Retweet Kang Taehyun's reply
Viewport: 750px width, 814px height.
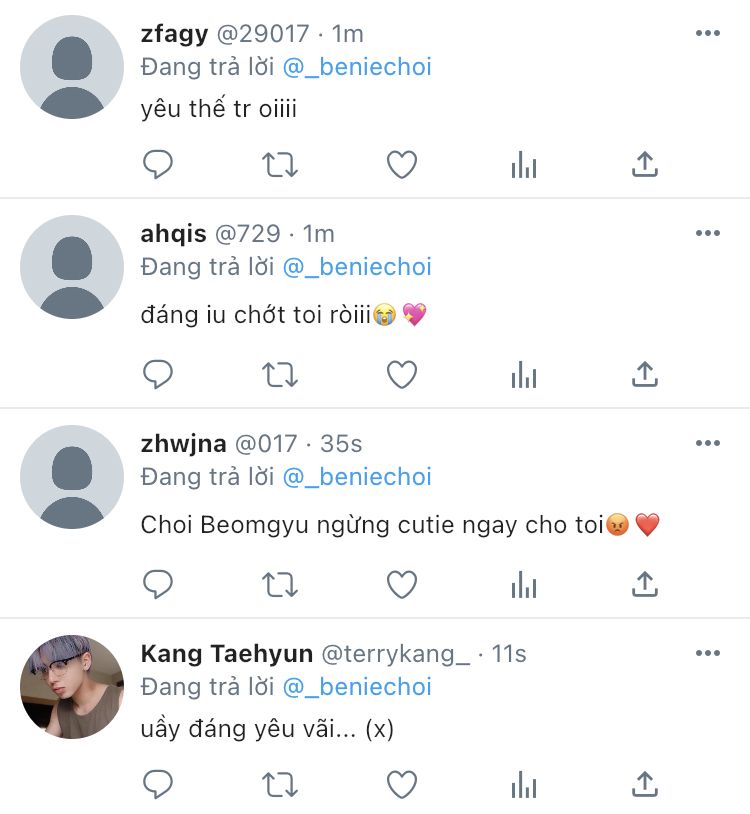280,783
